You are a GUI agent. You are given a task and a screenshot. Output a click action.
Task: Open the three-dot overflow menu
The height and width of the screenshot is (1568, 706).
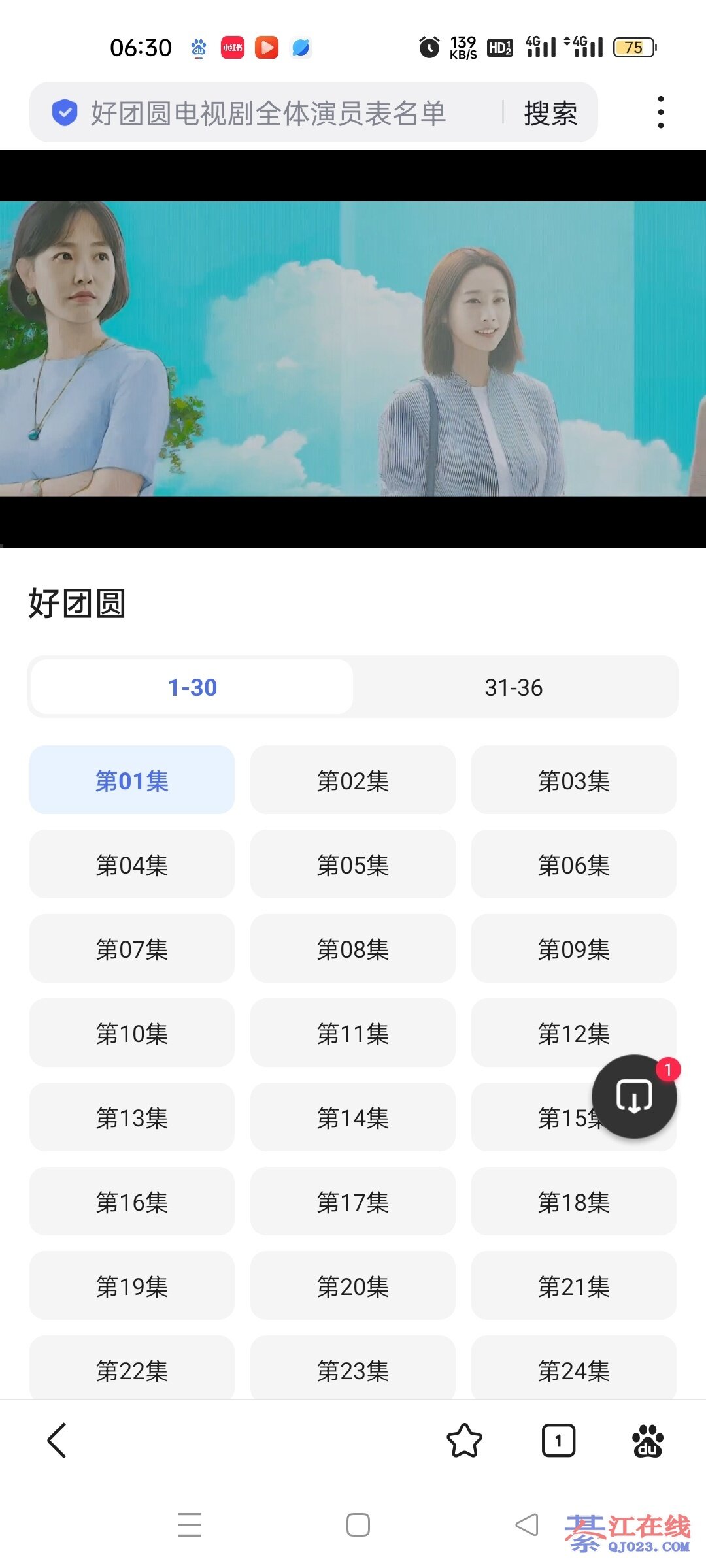point(661,112)
